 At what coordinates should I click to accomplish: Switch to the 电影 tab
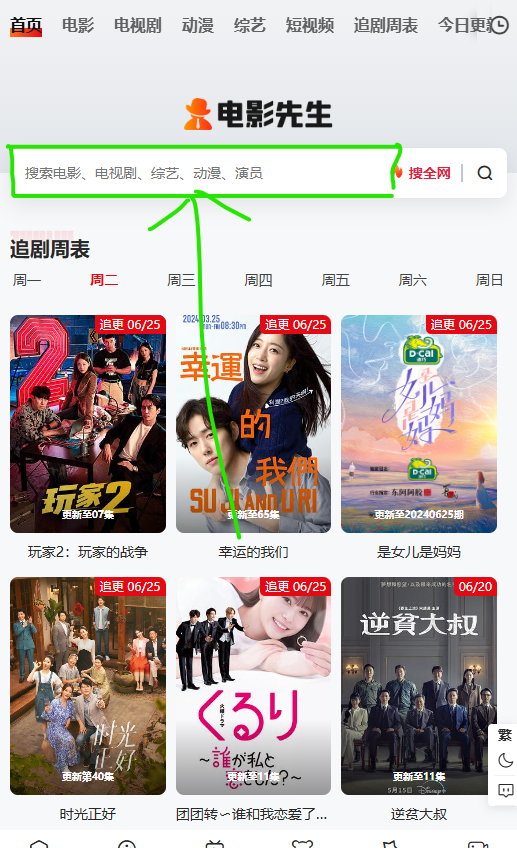point(78,25)
